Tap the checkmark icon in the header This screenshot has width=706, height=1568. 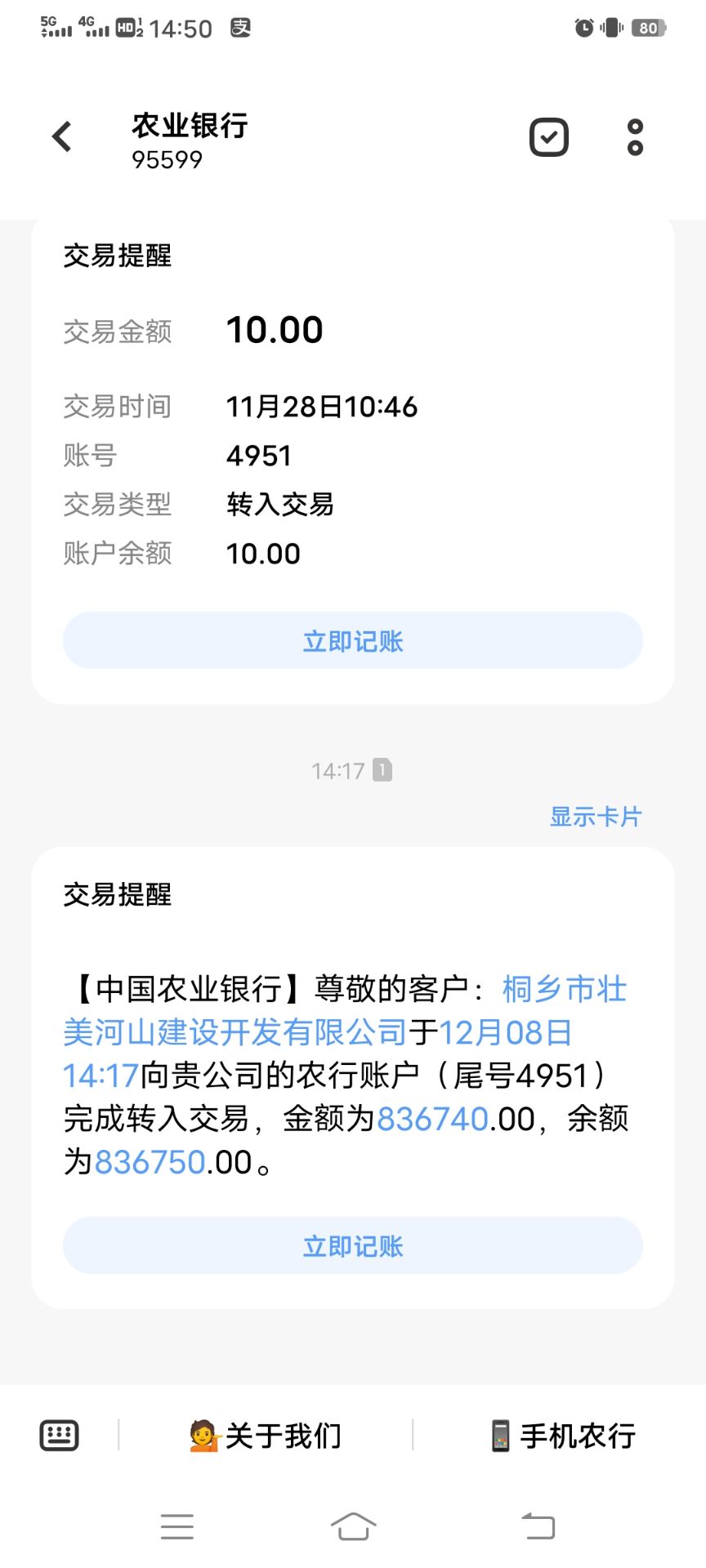pos(549,137)
